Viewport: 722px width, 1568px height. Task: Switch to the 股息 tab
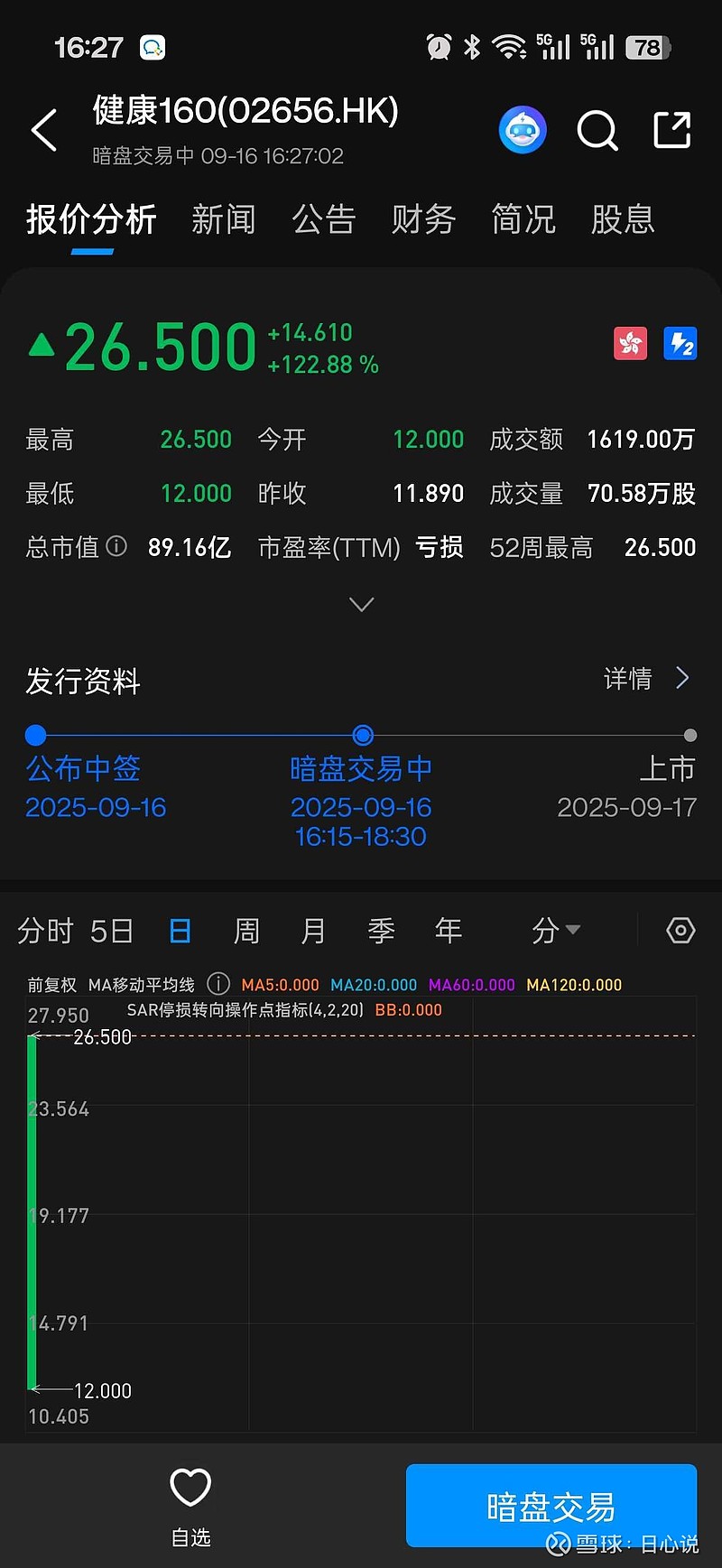(x=623, y=219)
